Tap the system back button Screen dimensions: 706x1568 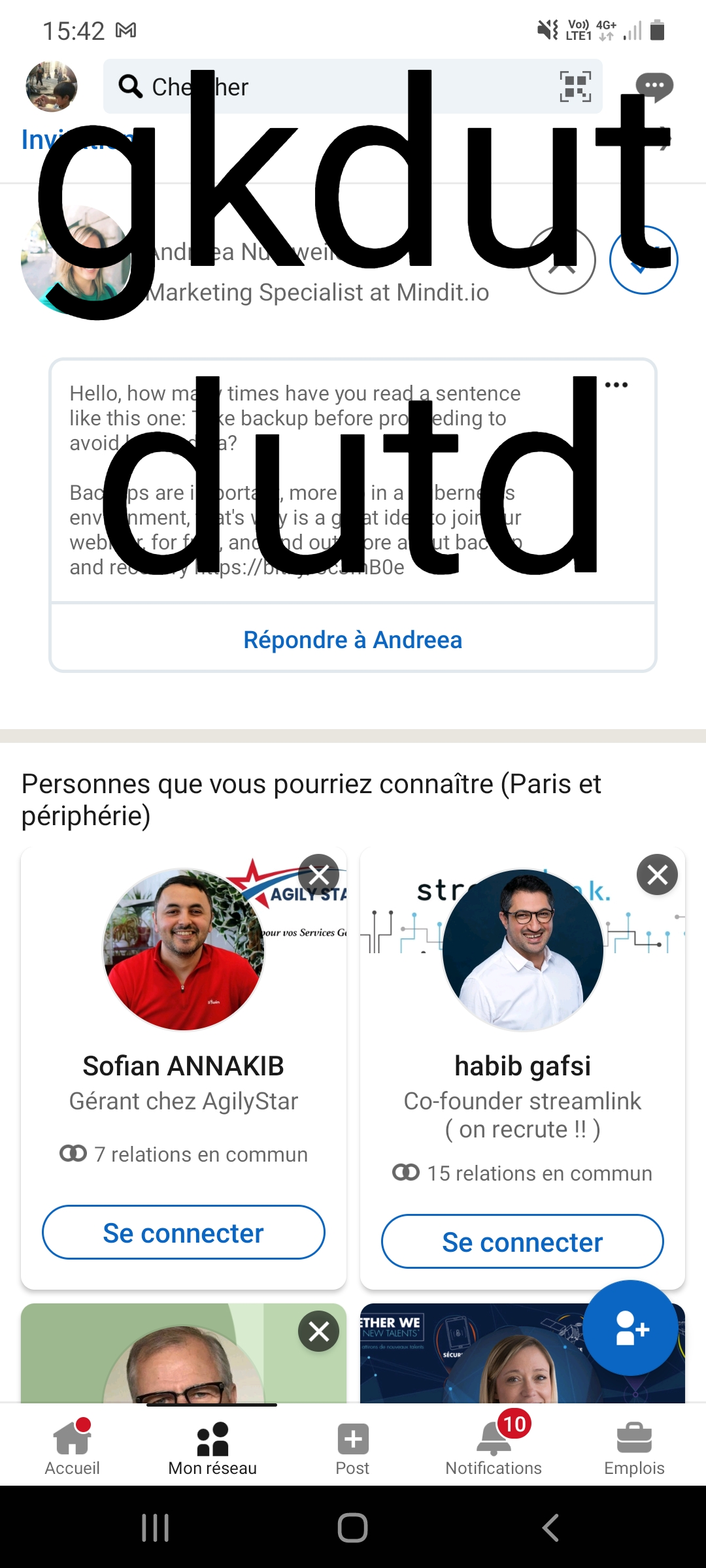550,1528
